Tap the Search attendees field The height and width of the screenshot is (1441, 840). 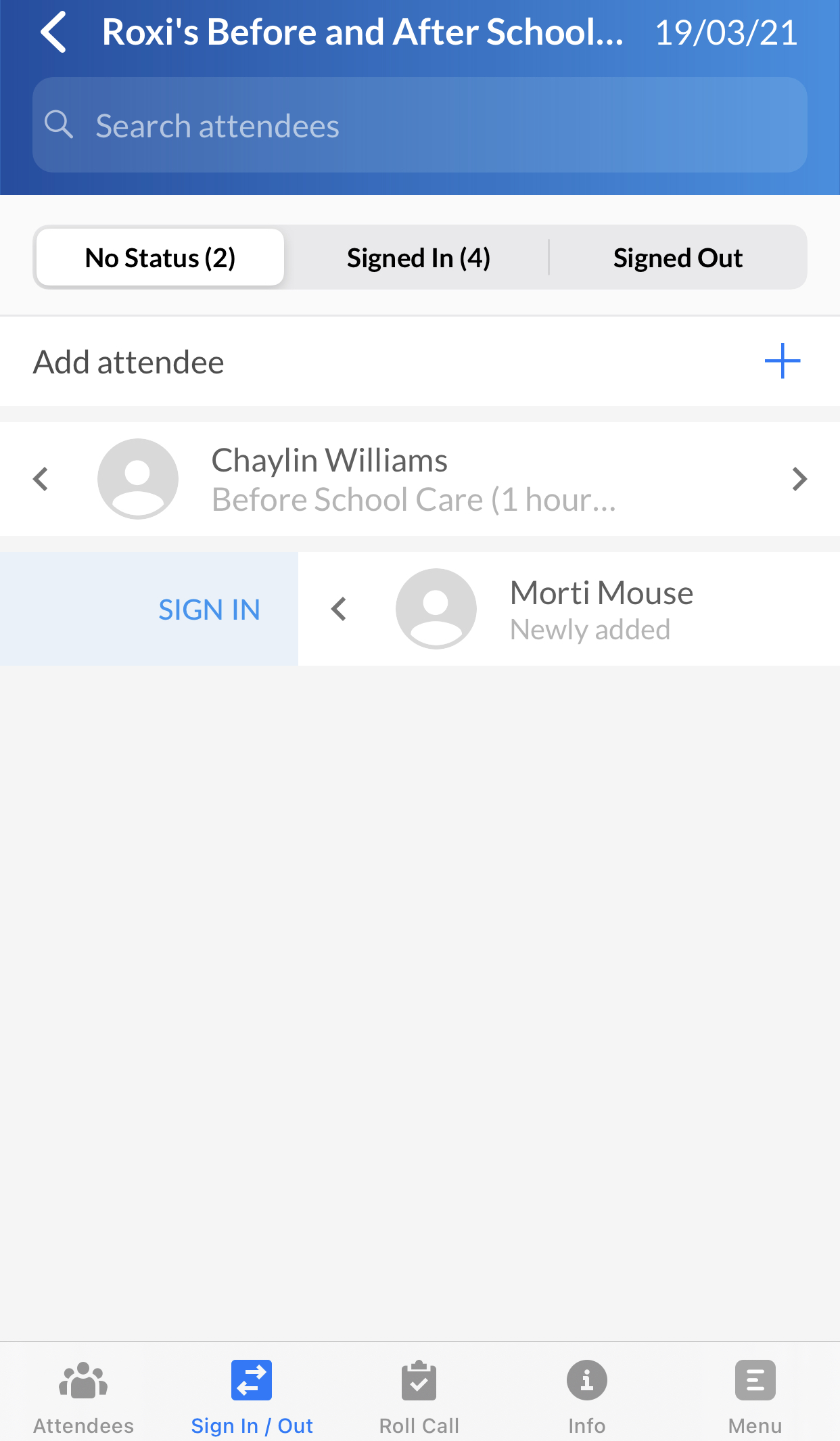click(x=419, y=125)
